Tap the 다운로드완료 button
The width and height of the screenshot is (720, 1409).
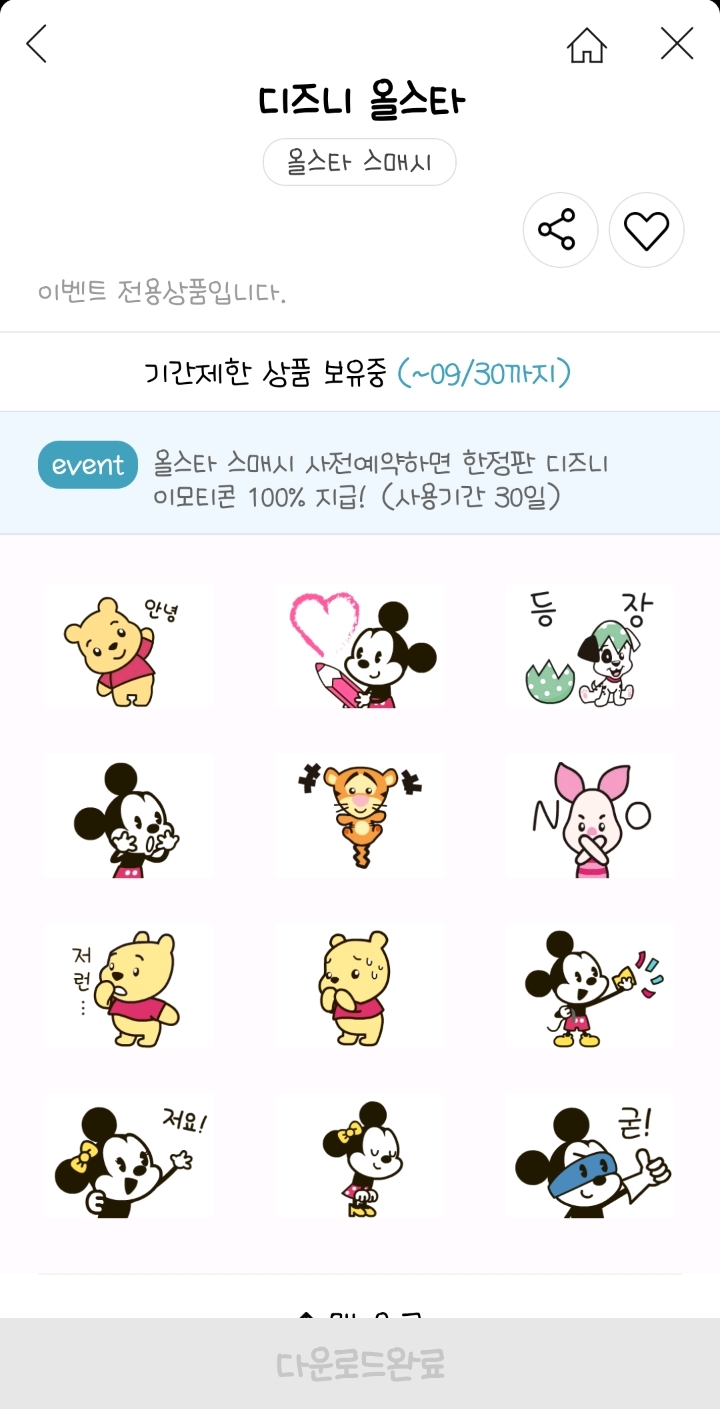360,1363
